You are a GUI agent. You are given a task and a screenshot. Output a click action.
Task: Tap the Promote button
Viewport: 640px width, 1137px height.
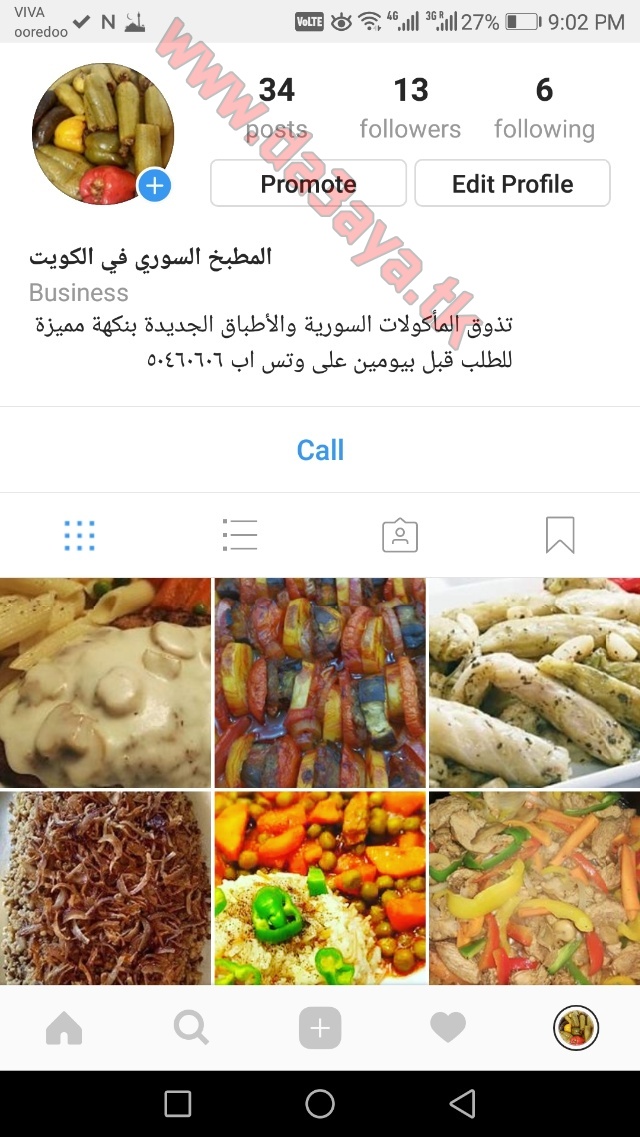(308, 183)
